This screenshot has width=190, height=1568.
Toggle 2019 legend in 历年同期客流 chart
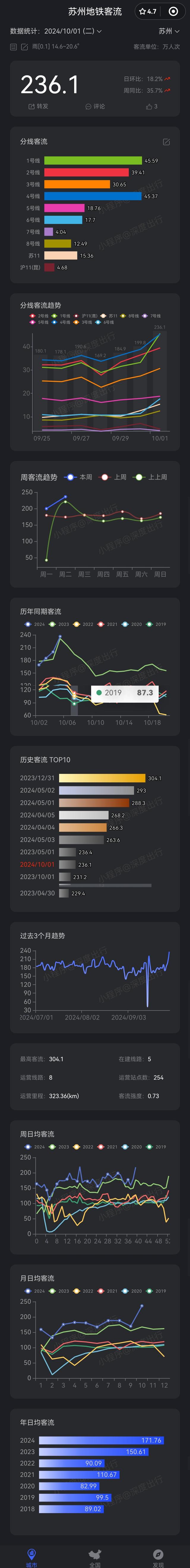156,624
